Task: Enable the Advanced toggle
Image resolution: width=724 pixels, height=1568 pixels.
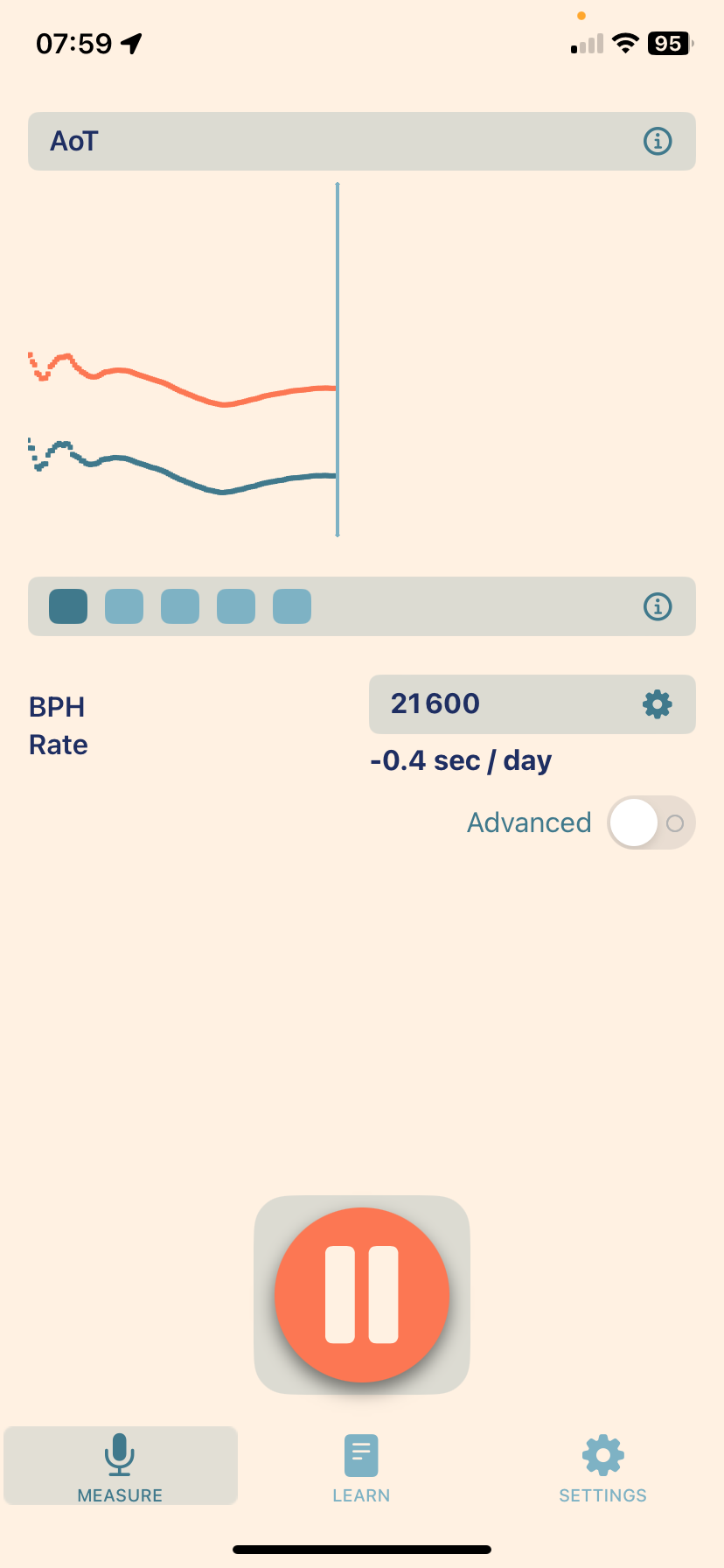Action: pos(651,822)
